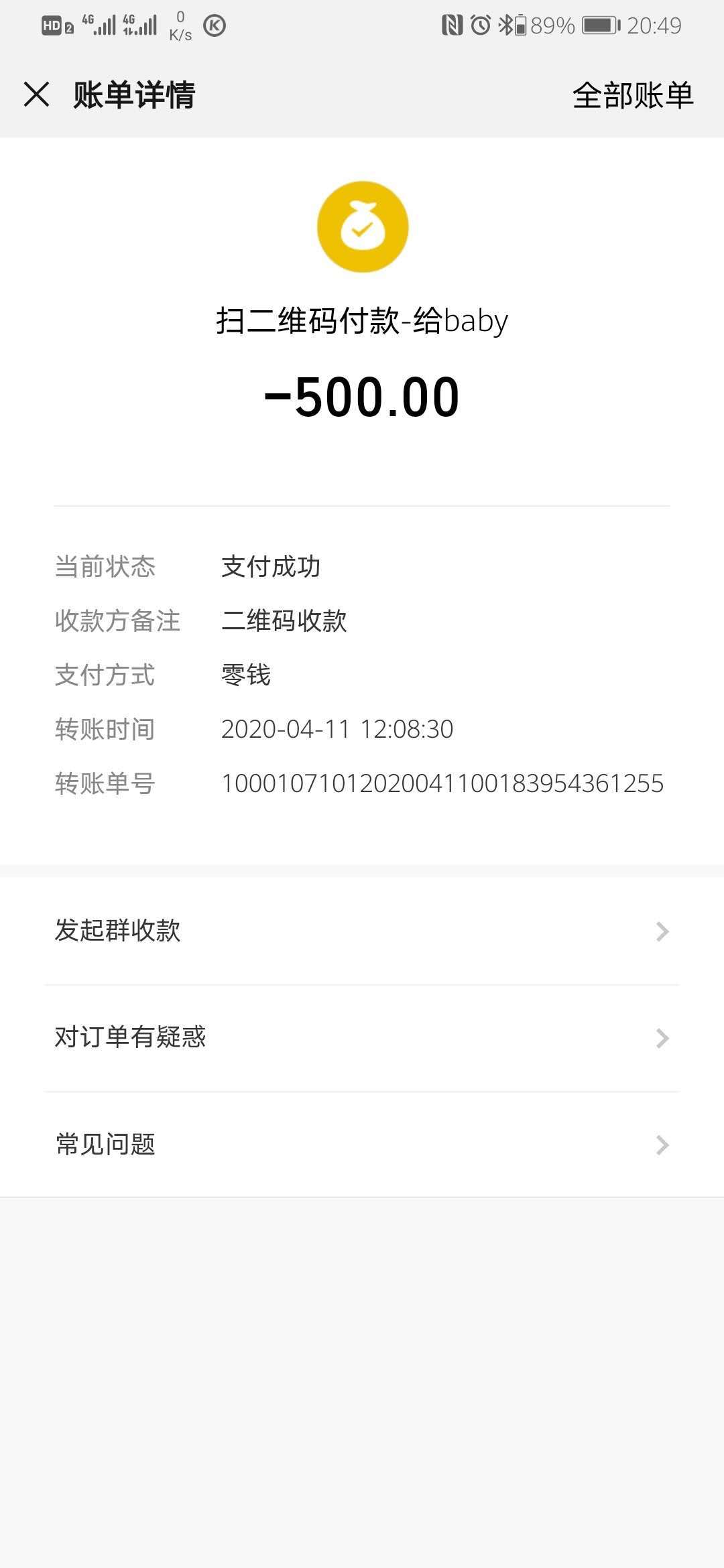Open the 常见问题 FAQ row
Viewport: 724px width, 1568px height.
[362, 1145]
